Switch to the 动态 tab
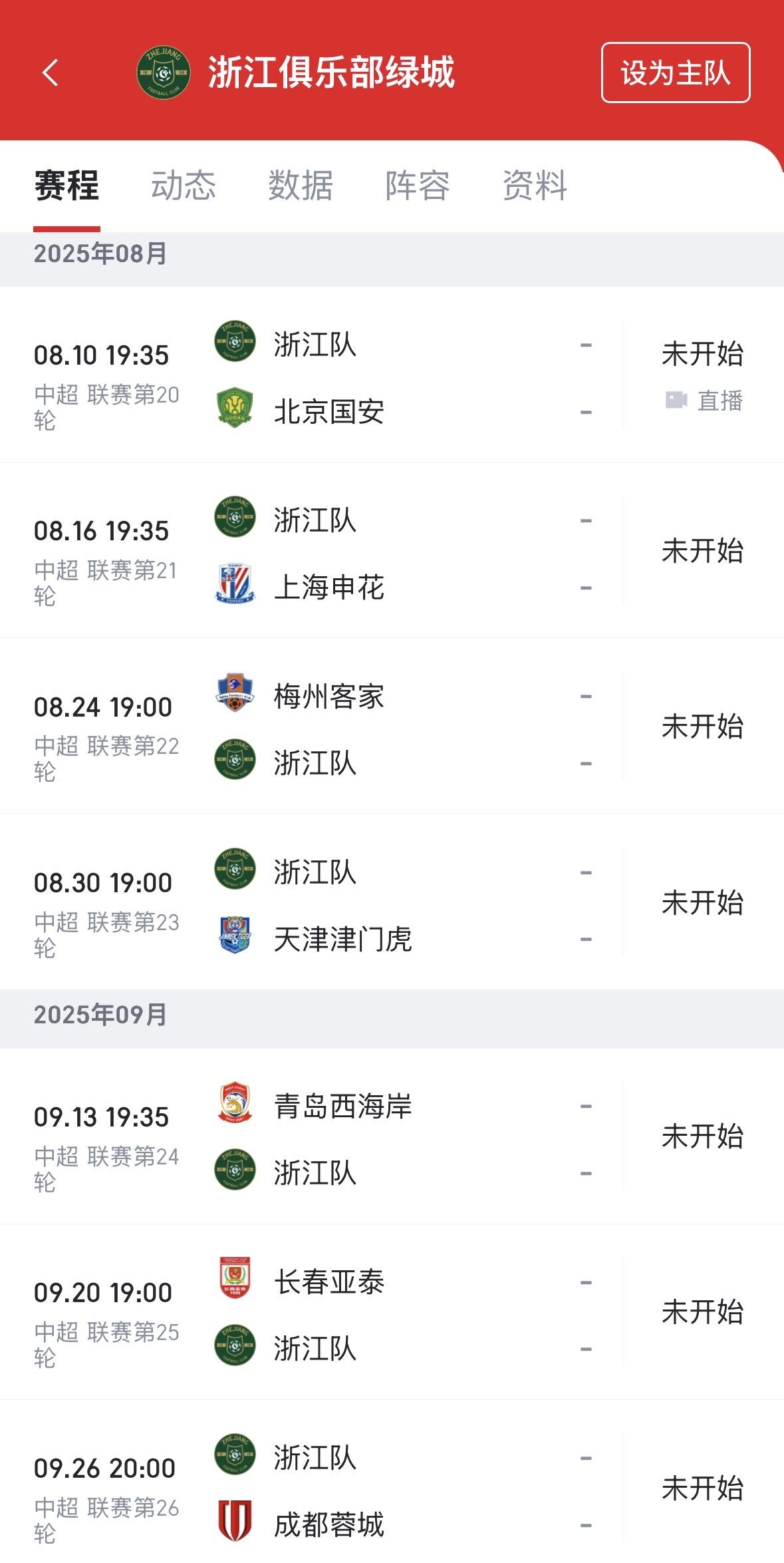Screen dimensions: 784x1563 (184, 185)
